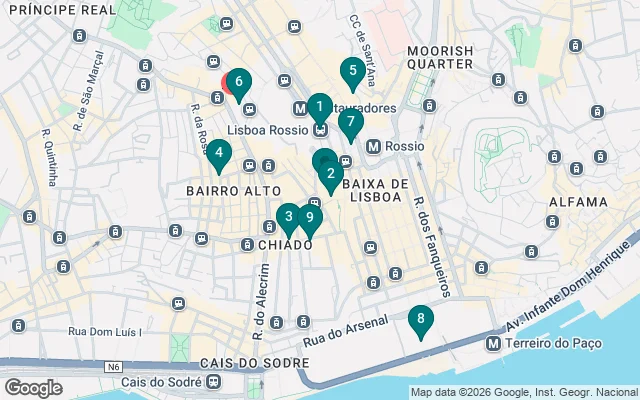Open map marker 3 in Chiado

pos(288,216)
